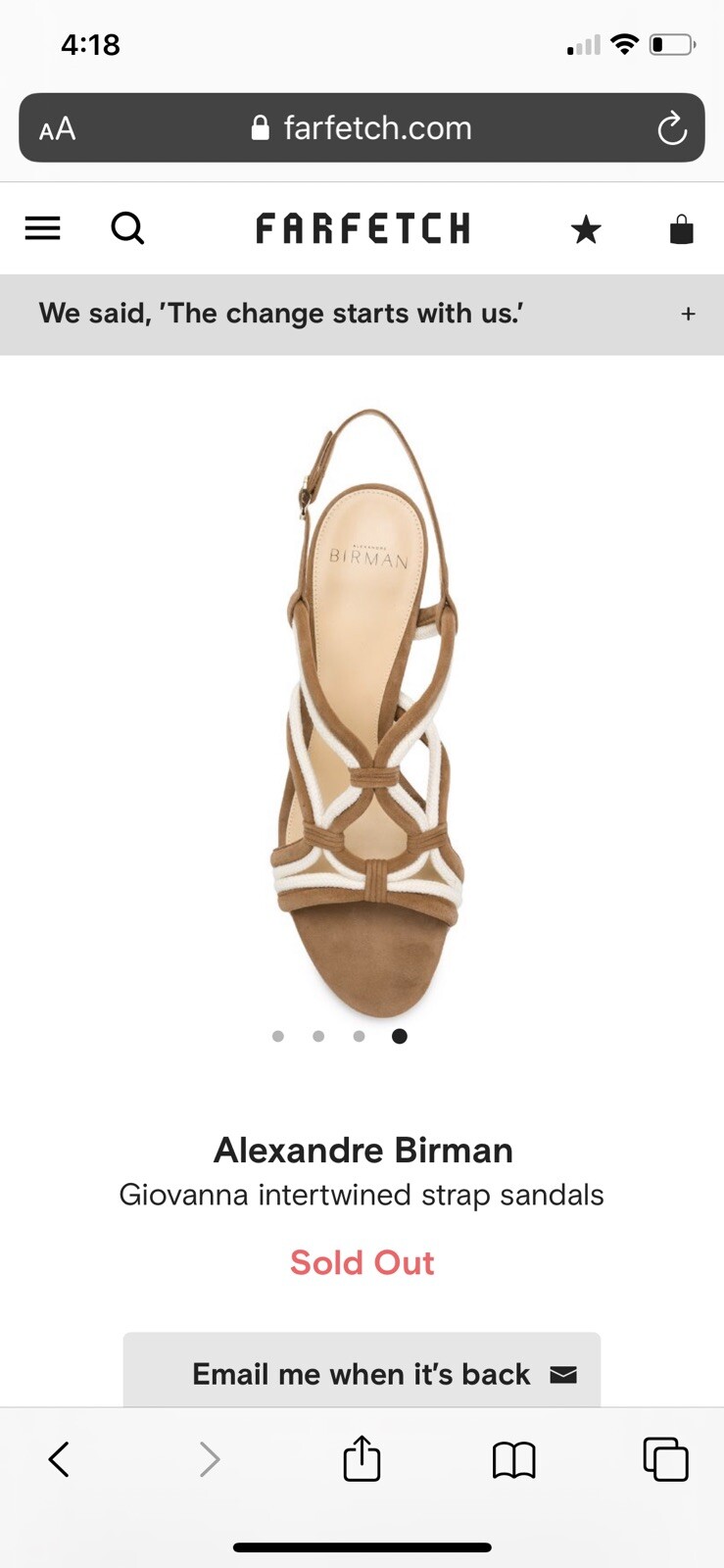Open Farfetch search
Image resolution: width=724 pixels, height=1568 pixels.
point(127,228)
